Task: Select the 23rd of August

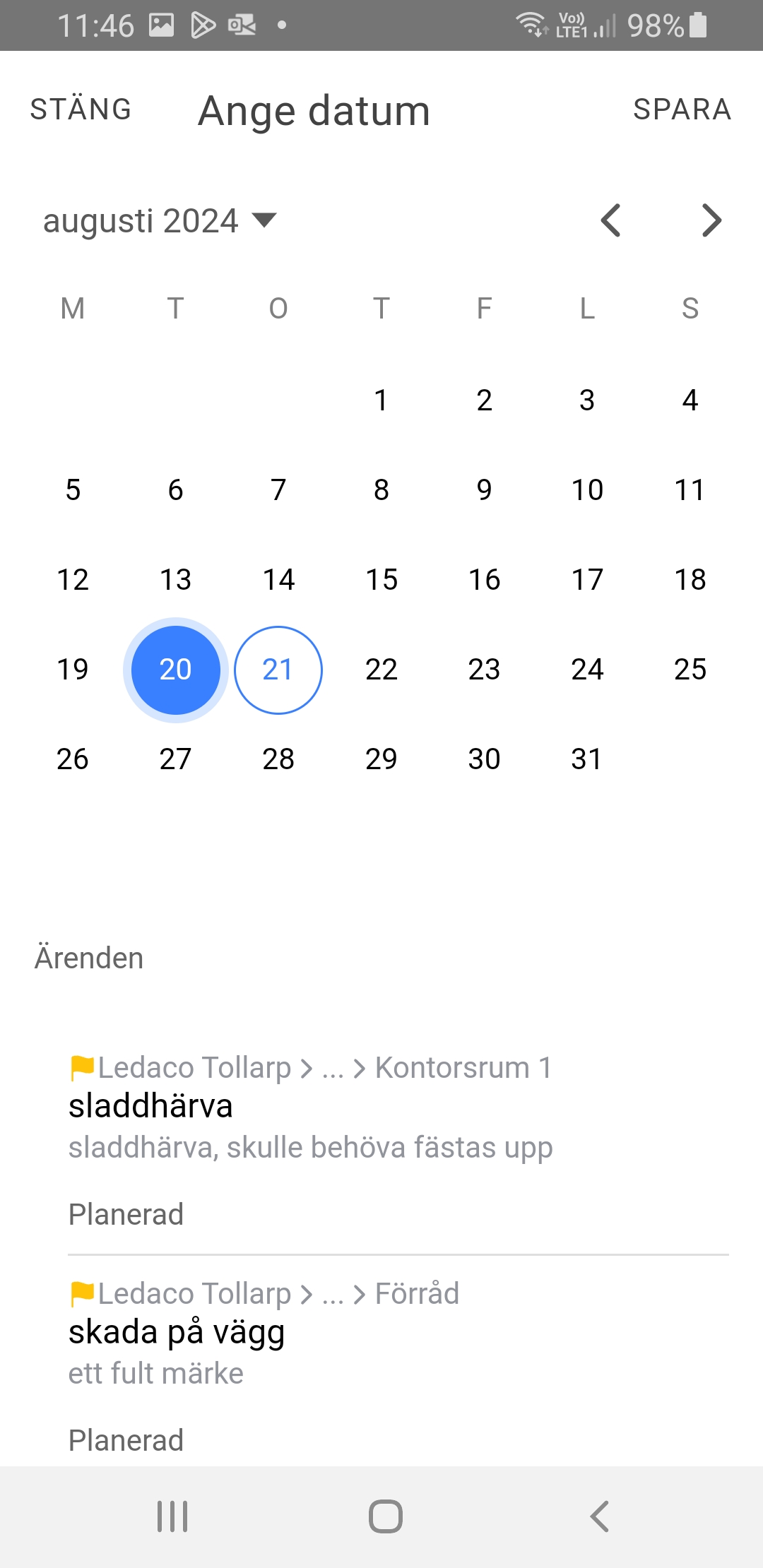Action: (x=484, y=670)
